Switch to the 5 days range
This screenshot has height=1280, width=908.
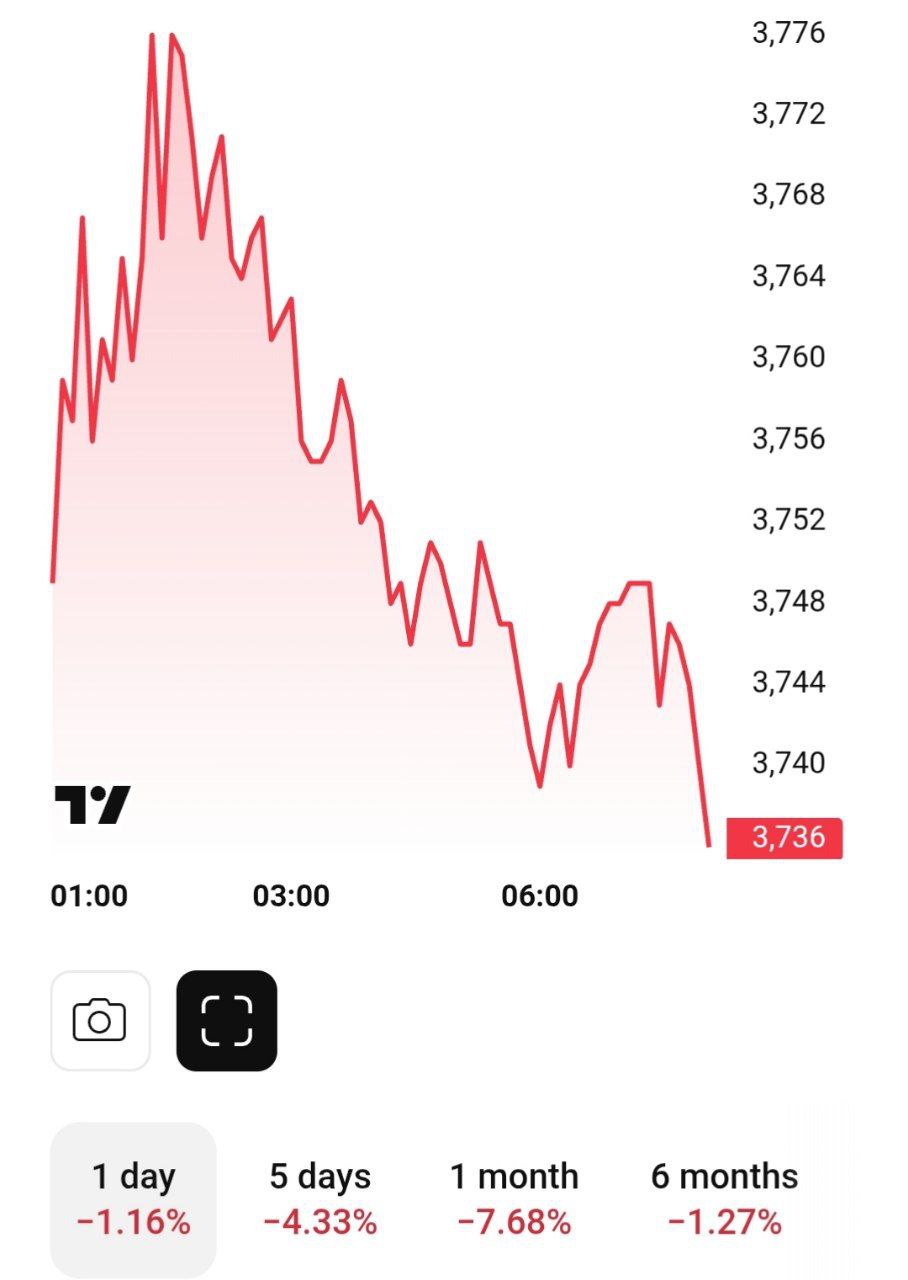pyautogui.click(x=320, y=1199)
